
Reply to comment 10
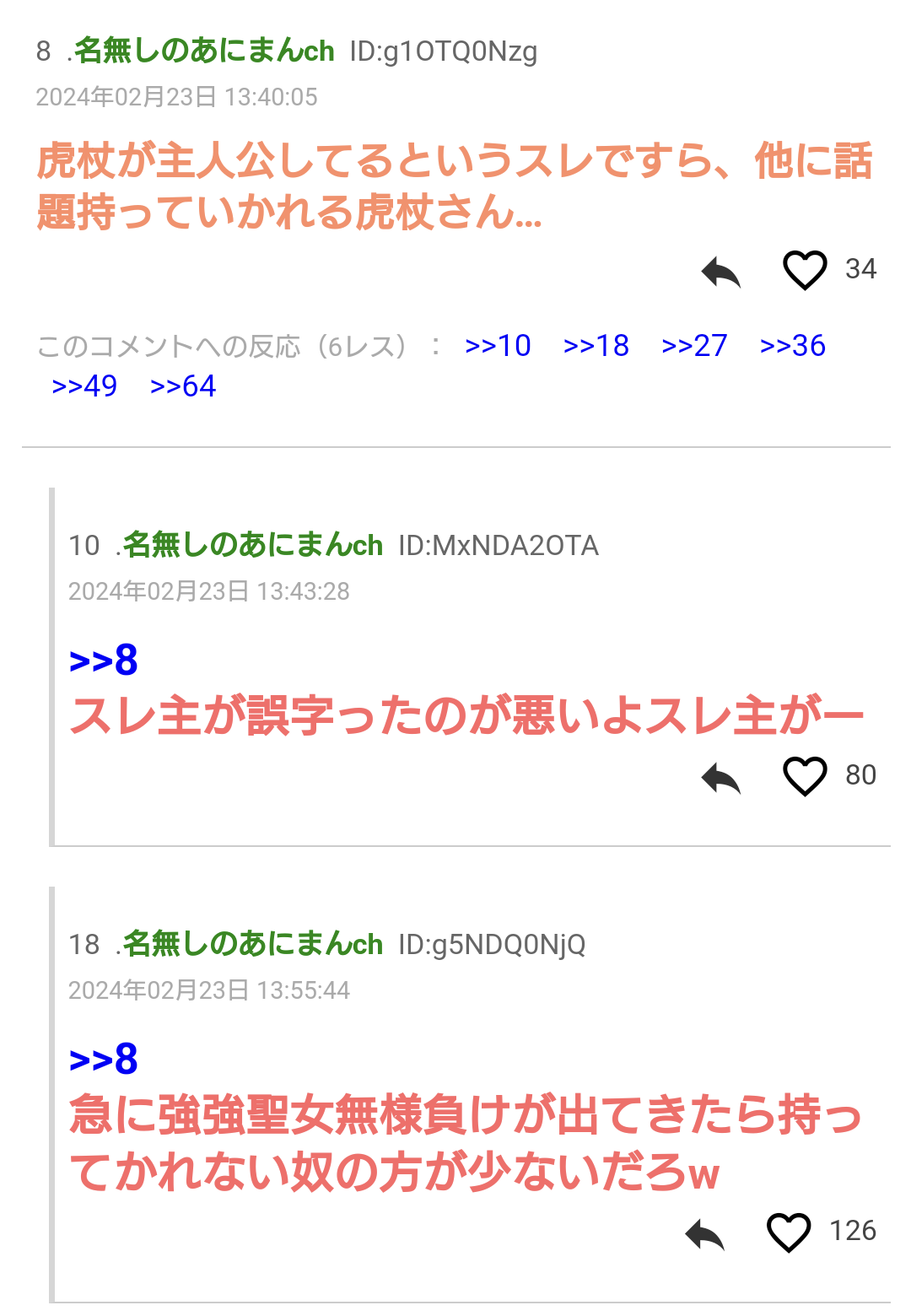(x=720, y=777)
